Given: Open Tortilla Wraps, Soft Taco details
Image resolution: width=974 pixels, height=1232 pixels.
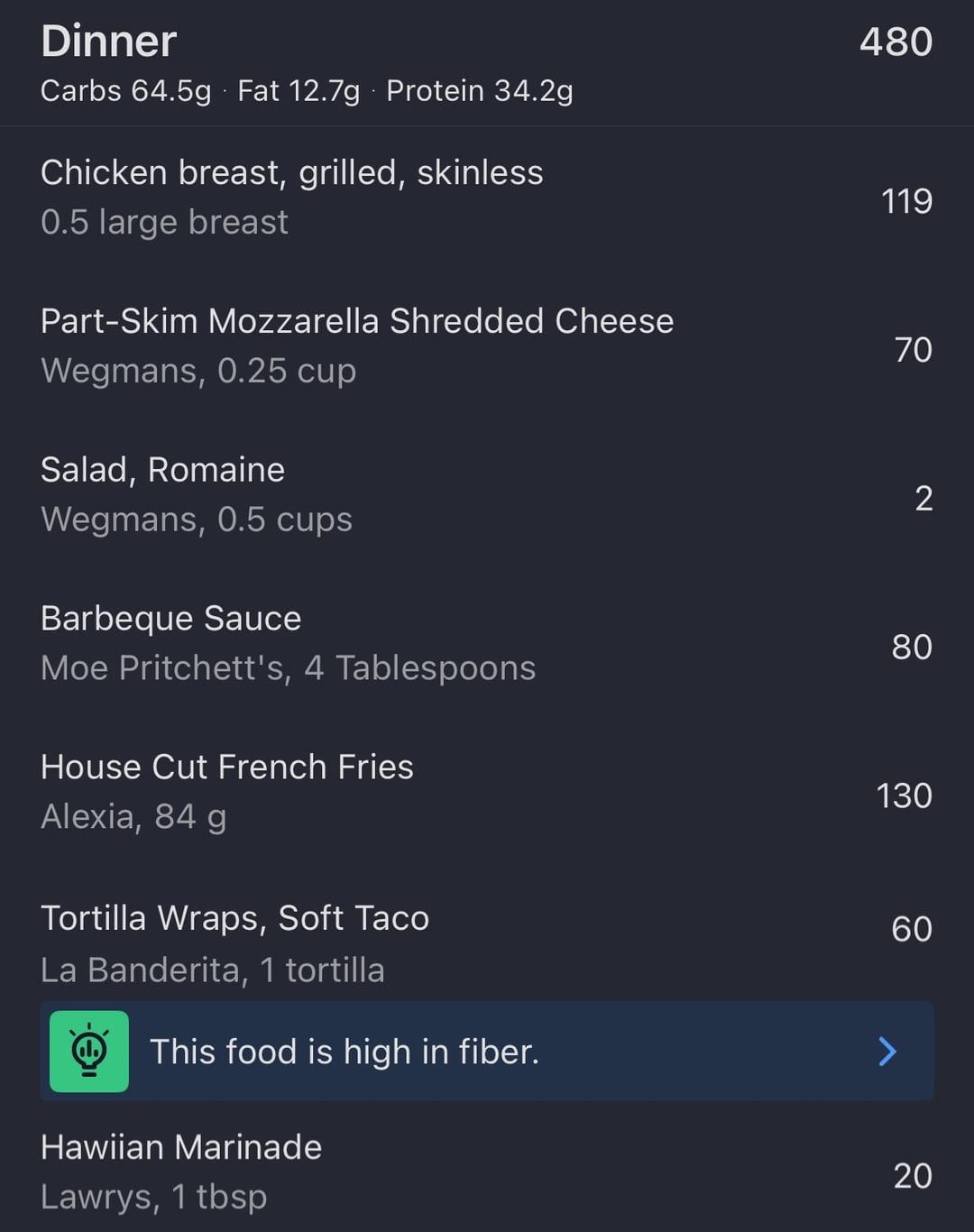Looking at the screenshot, I should (x=234, y=942).
